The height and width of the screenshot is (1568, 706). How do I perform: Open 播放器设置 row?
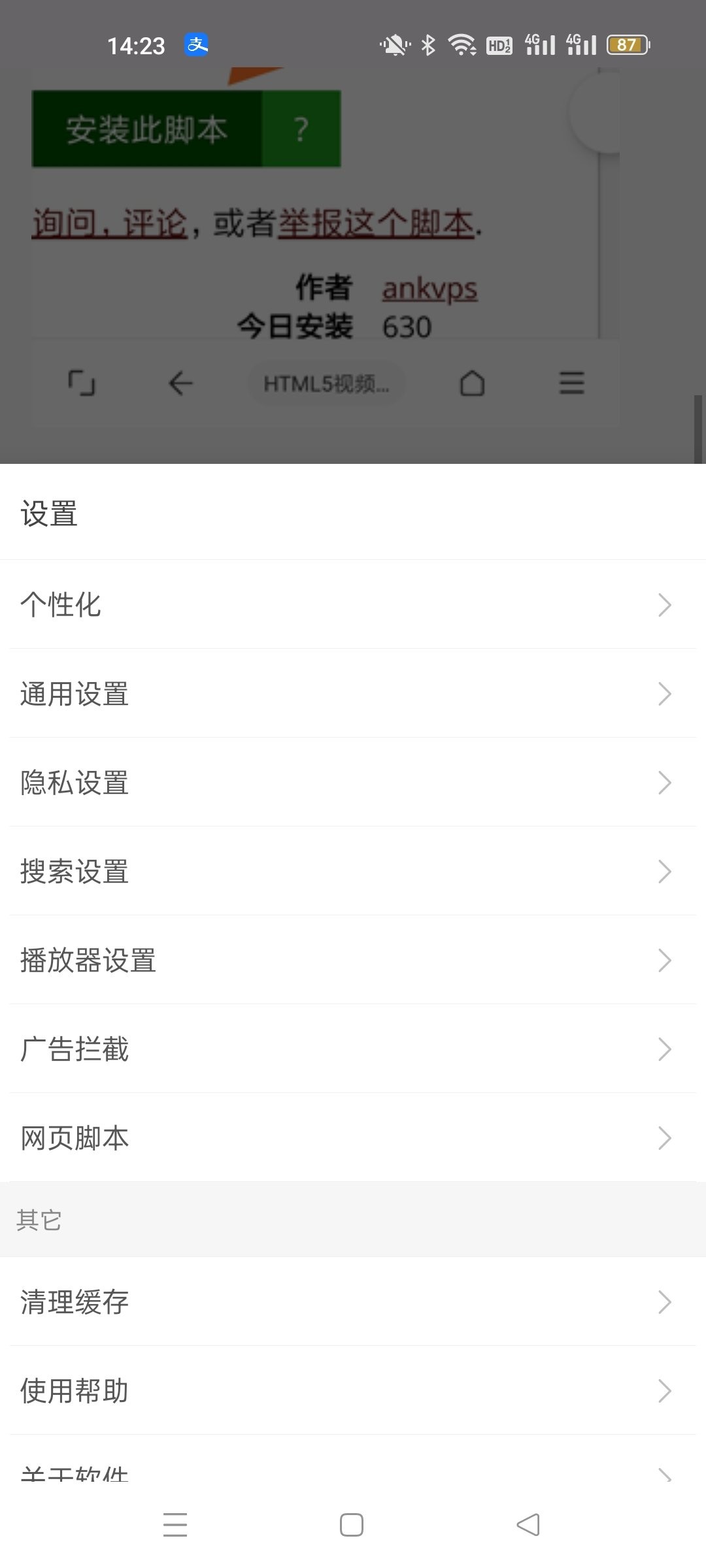pyautogui.click(x=353, y=960)
